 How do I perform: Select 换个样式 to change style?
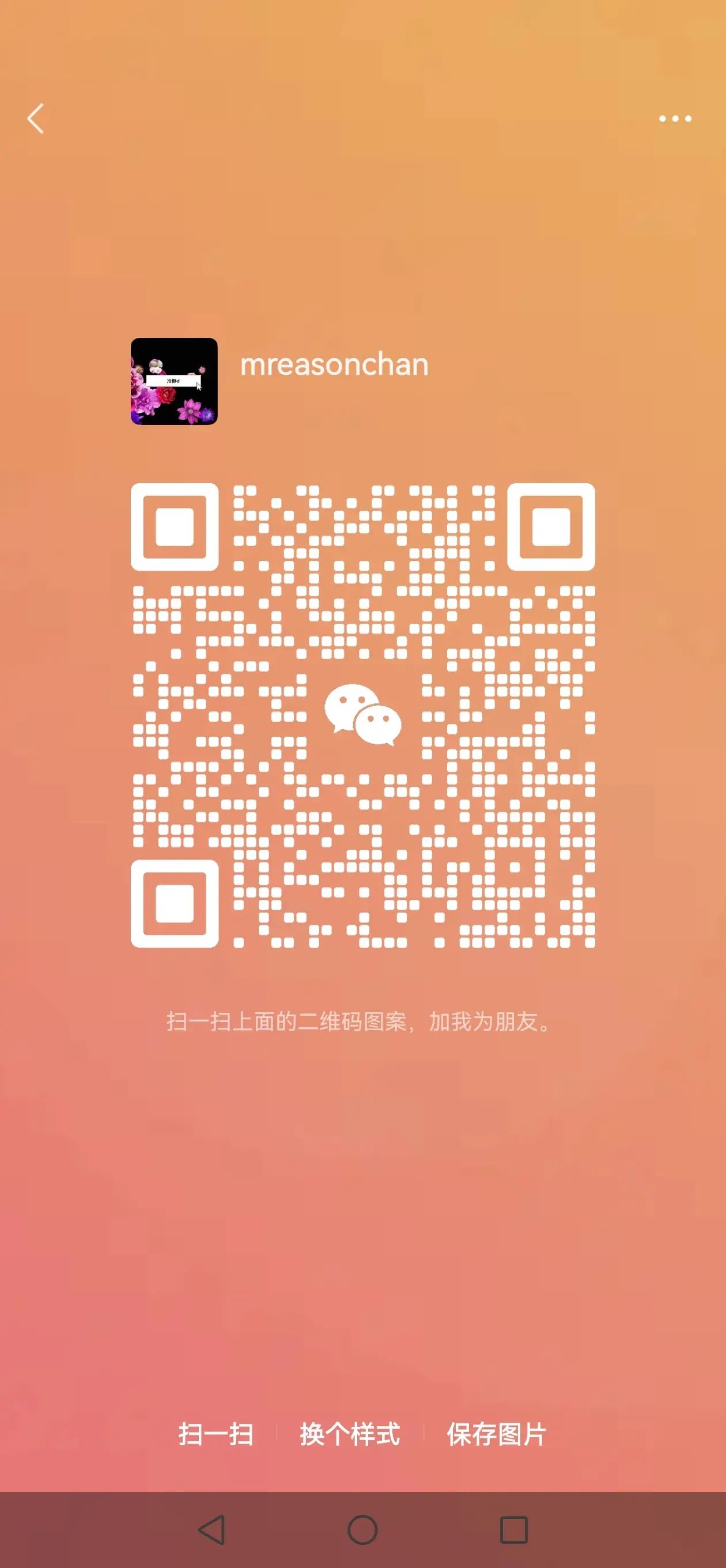(x=350, y=1435)
